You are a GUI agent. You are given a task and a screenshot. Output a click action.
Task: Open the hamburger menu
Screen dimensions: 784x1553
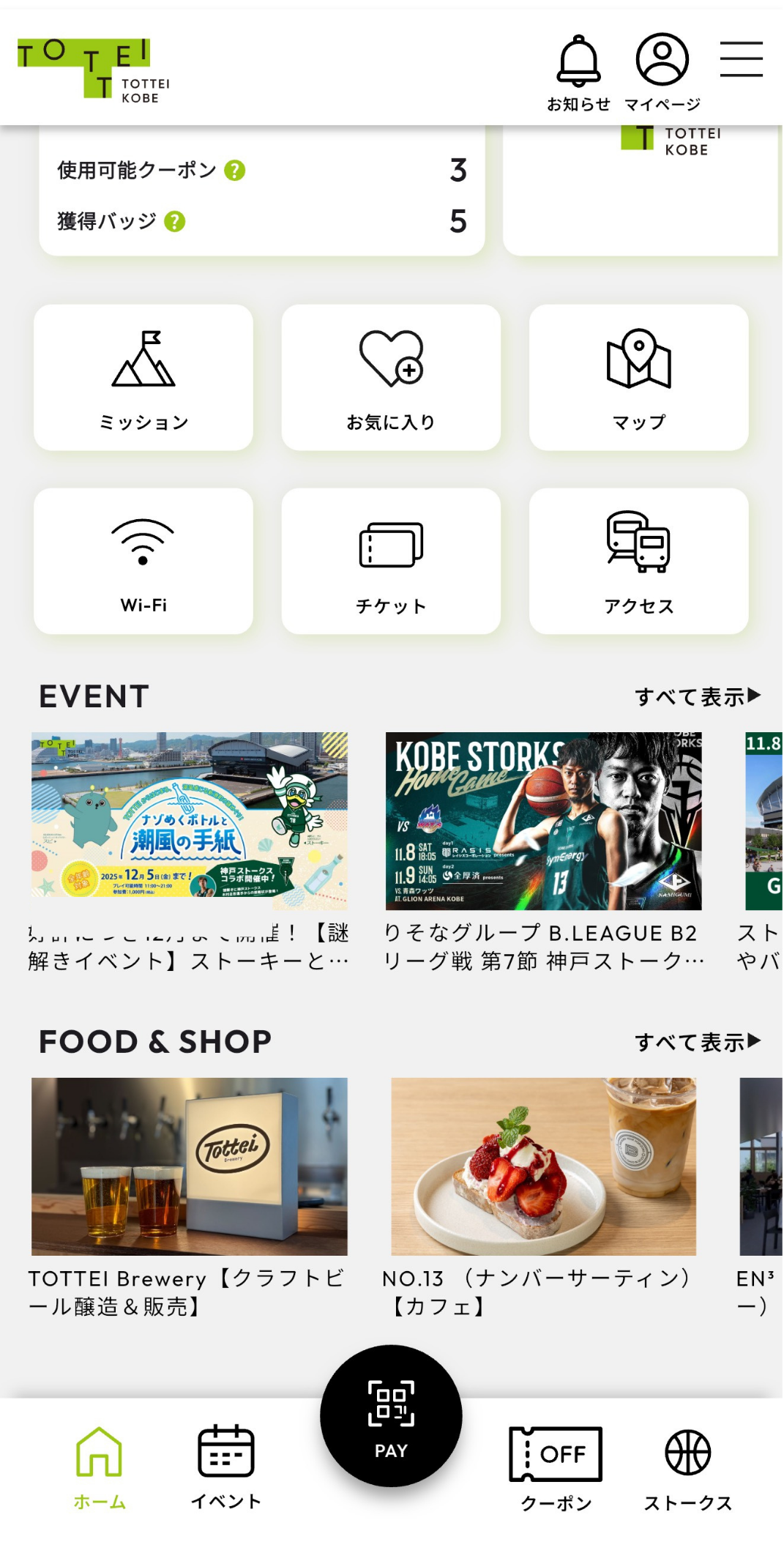tap(741, 59)
